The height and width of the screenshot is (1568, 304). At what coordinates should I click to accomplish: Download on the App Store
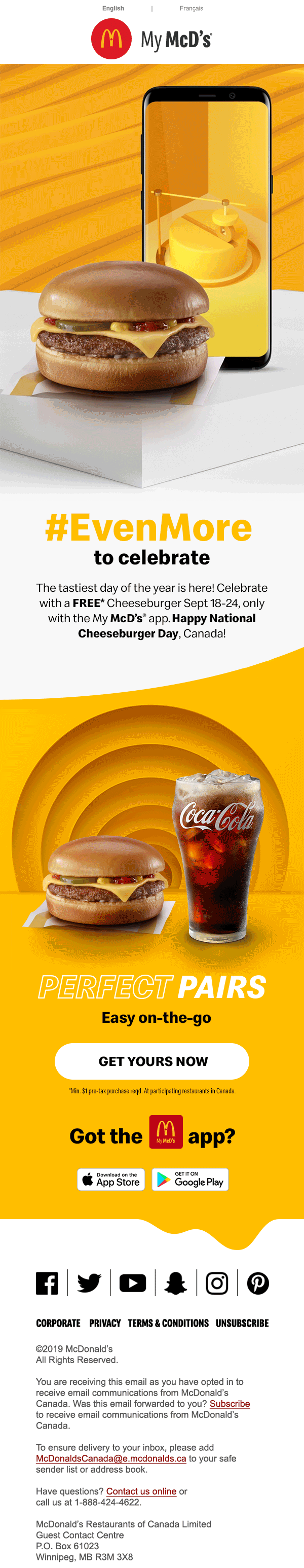[110, 1179]
